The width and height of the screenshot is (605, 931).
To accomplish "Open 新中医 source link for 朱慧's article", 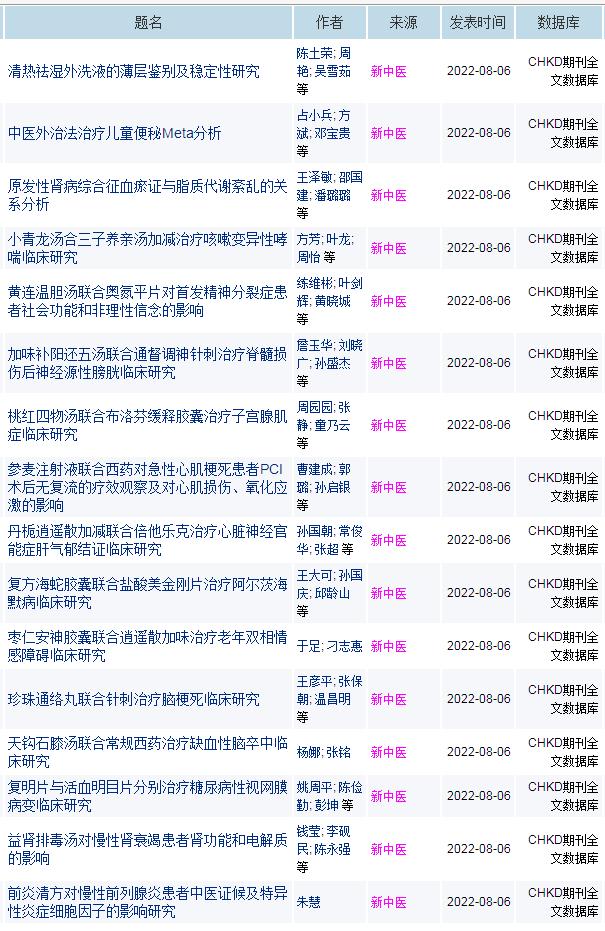I will (x=388, y=902).
